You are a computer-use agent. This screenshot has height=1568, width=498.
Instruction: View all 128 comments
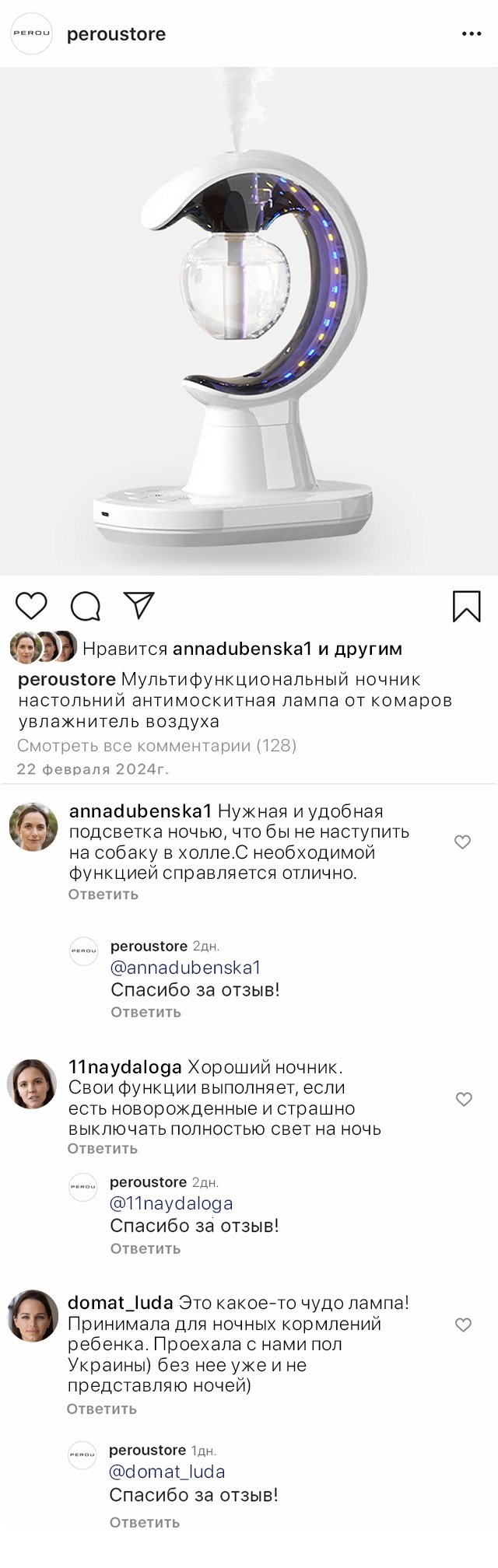tap(157, 746)
